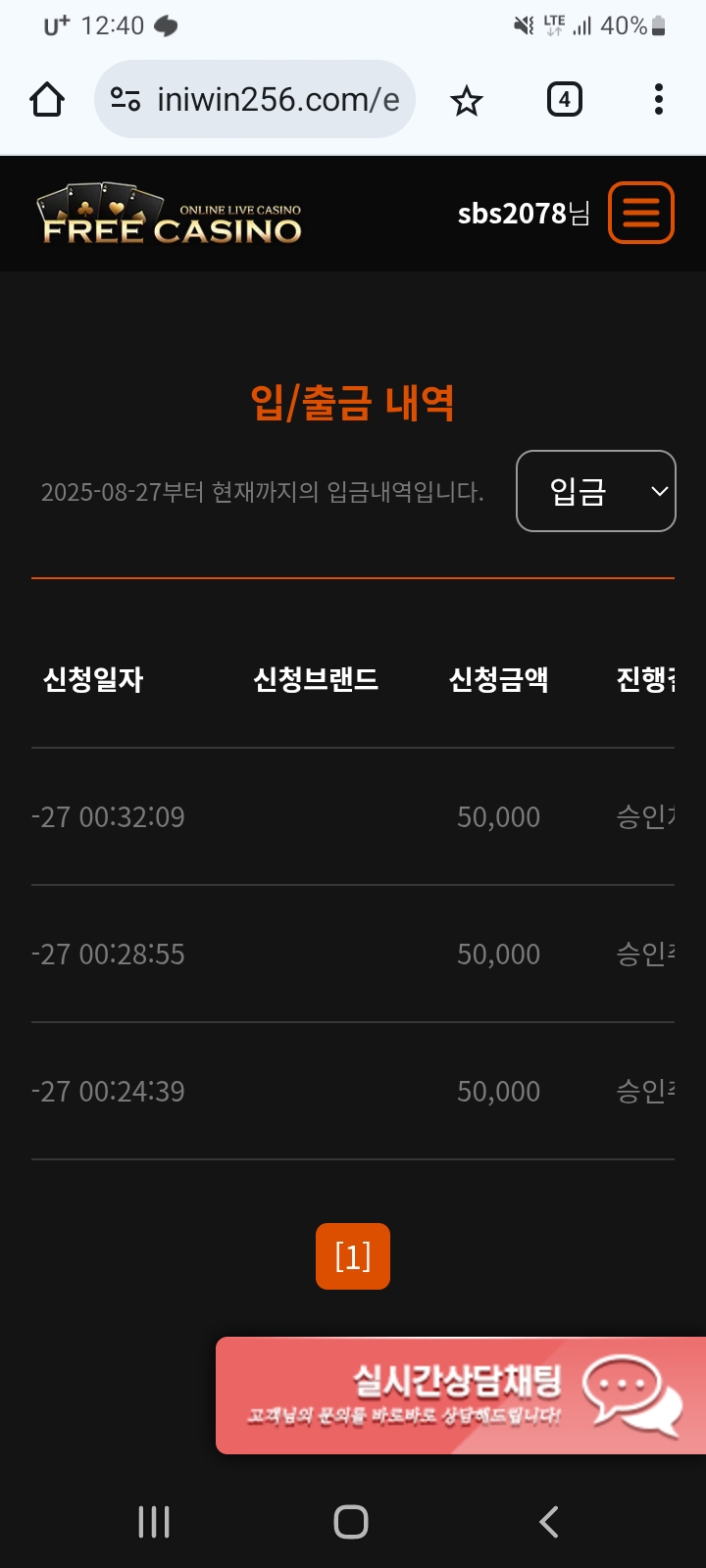
Task: Bookmark this page with the star
Action: pos(467,100)
